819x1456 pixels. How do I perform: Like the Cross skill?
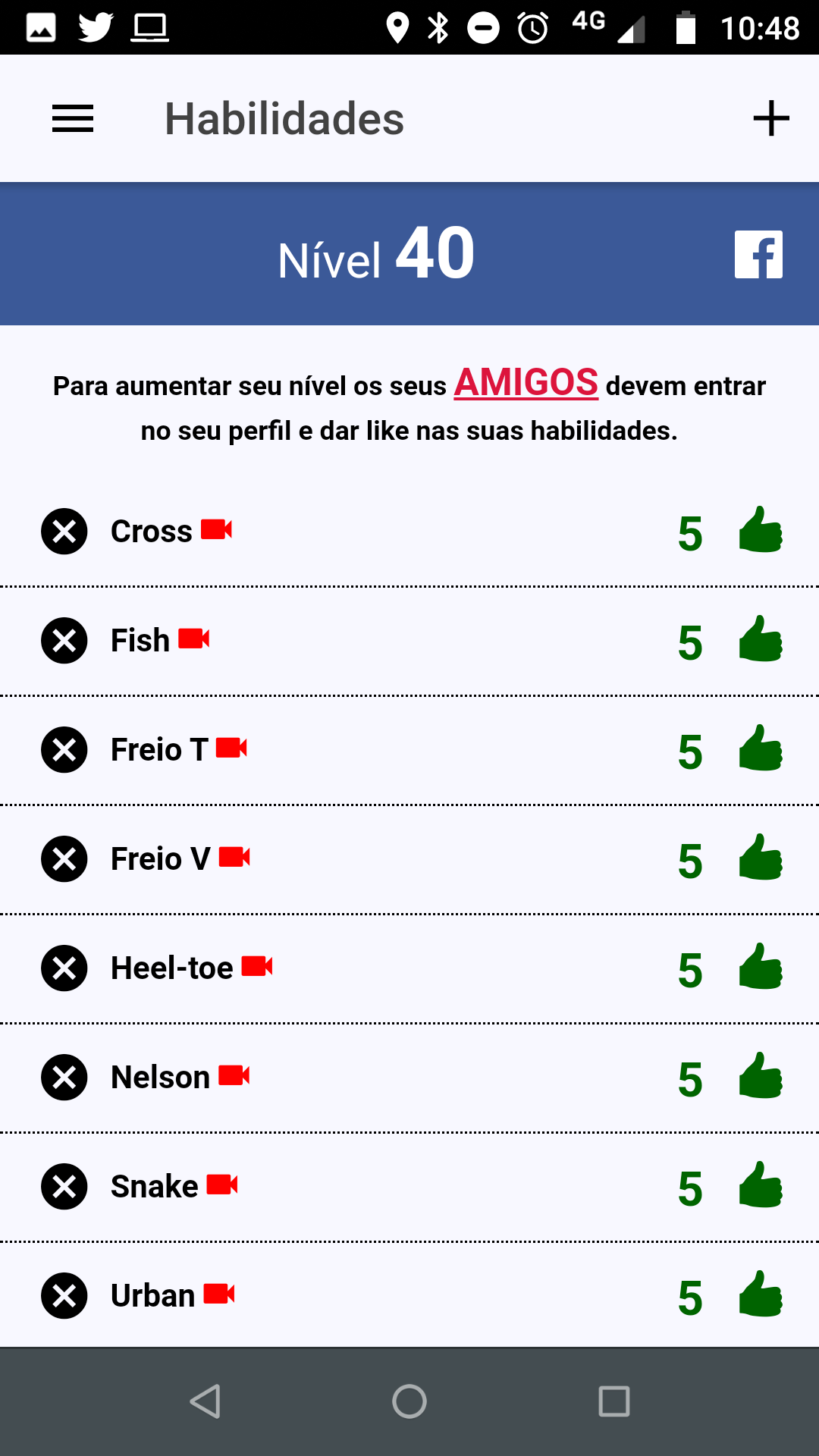click(761, 529)
